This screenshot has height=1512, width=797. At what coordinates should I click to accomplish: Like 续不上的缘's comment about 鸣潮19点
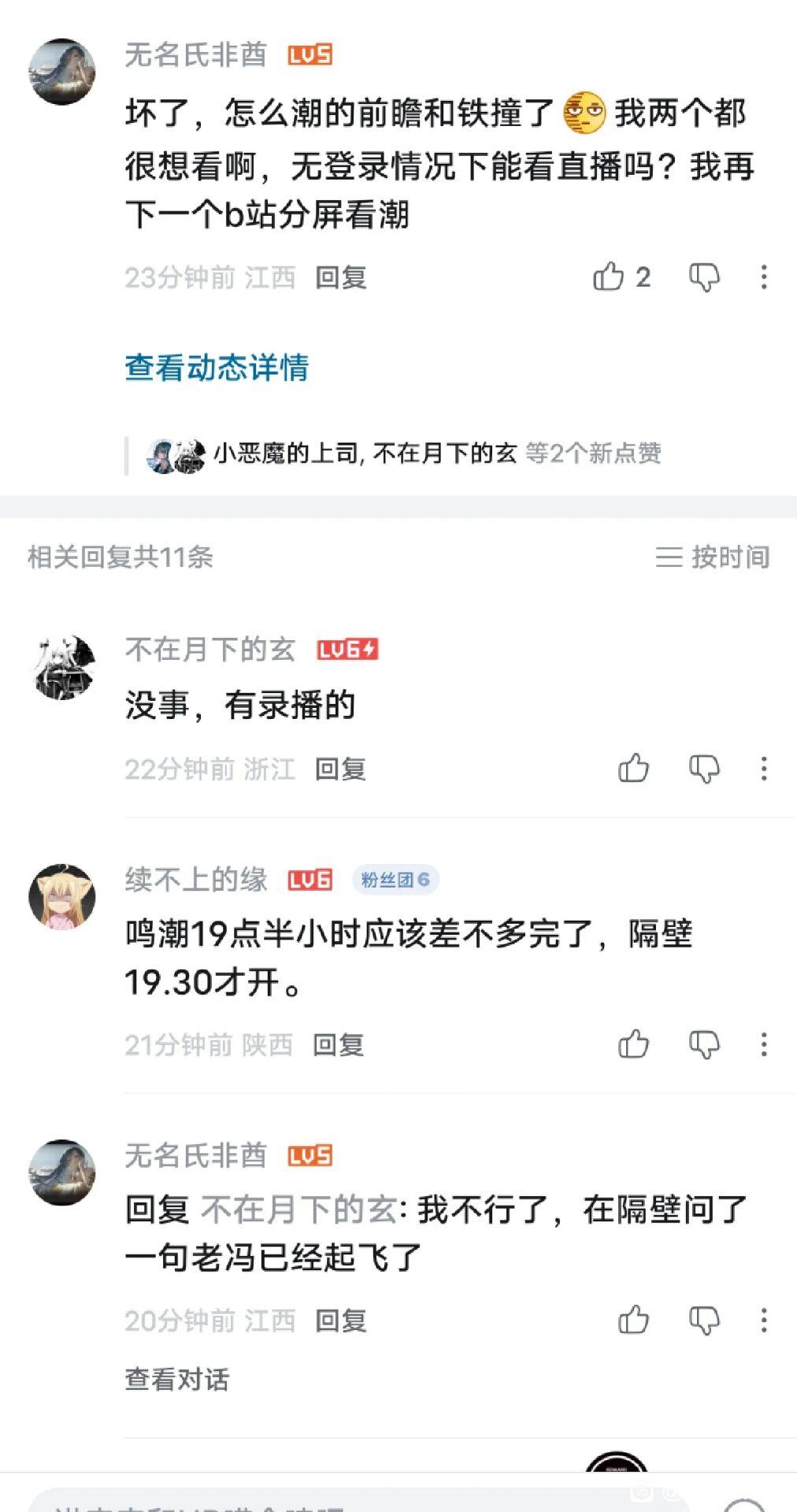pyautogui.click(x=634, y=1045)
